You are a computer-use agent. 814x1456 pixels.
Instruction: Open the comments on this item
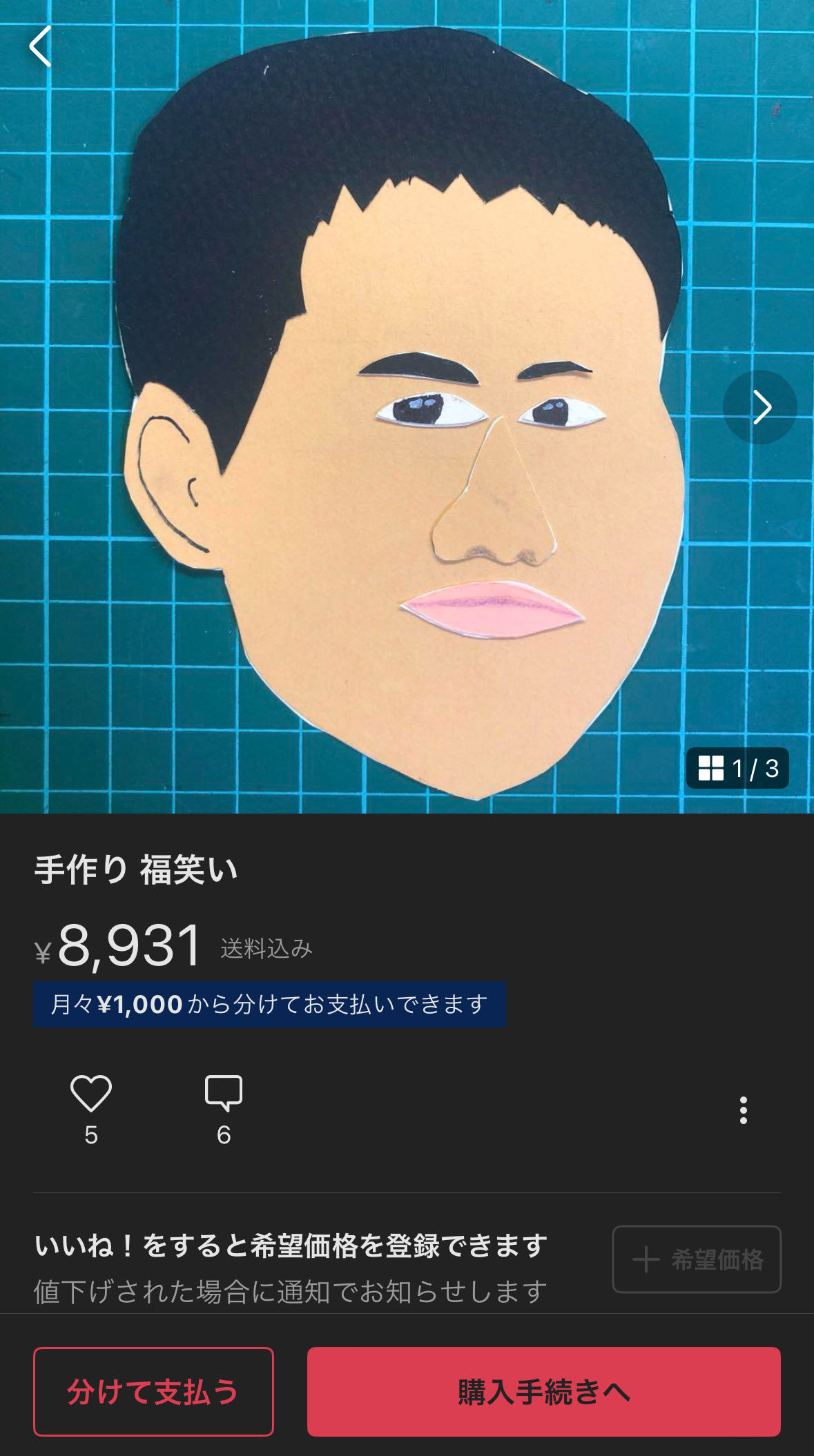[224, 1094]
